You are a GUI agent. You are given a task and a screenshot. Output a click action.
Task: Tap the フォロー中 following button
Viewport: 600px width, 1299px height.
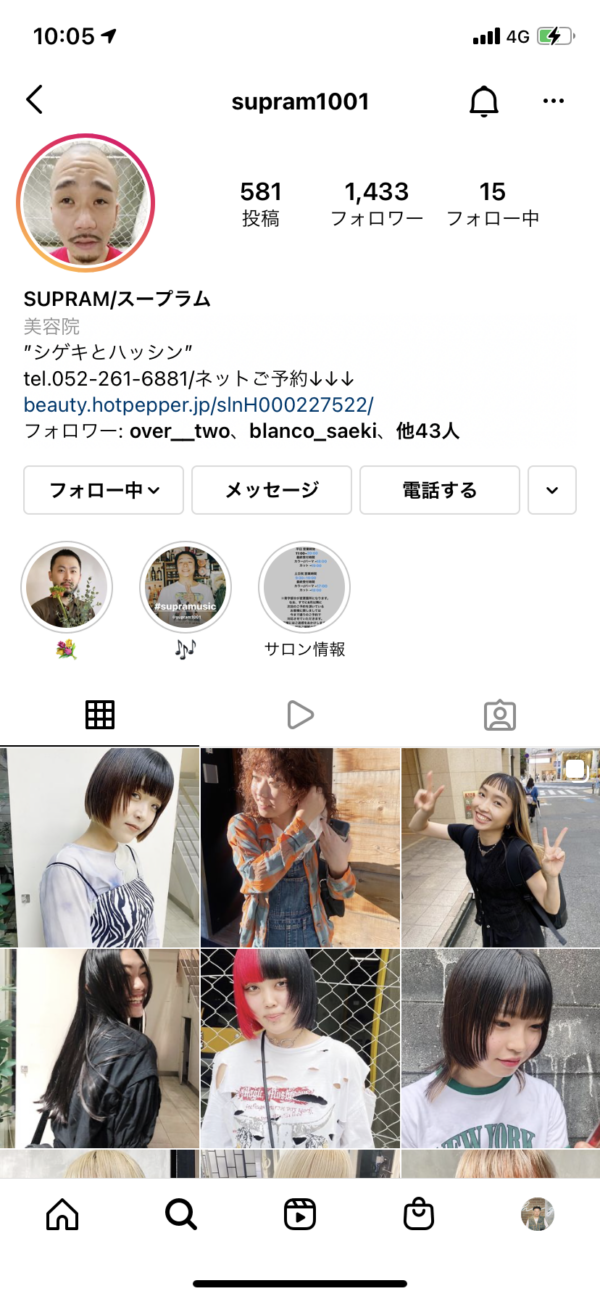pyautogui.click(x=104, y=490)
